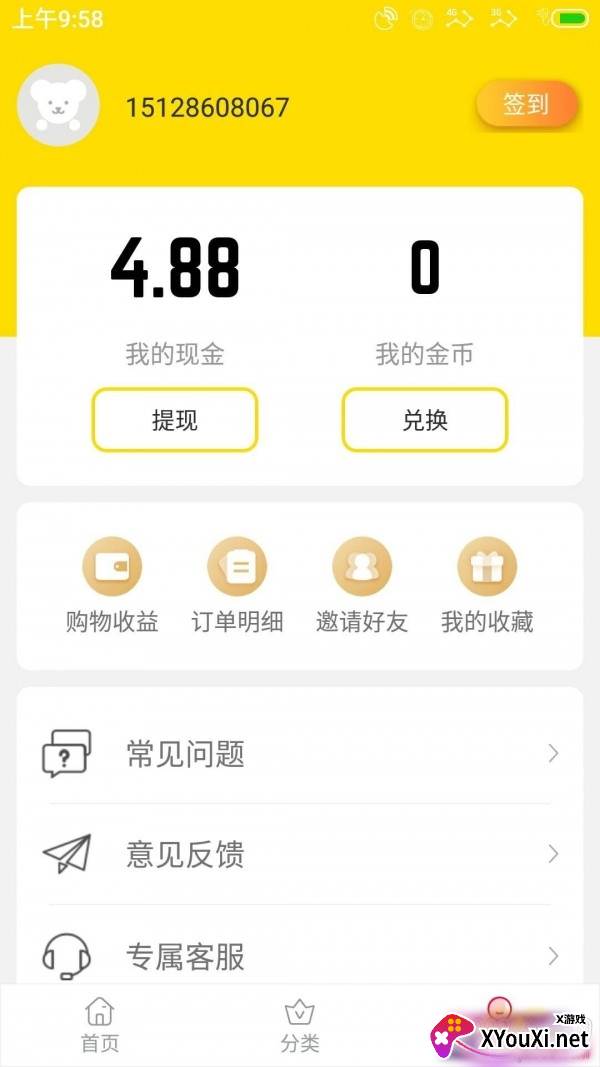Contact 专属客服 customer service
Image resolution: width=600 pixels, height=1067 pixels.
300,956
